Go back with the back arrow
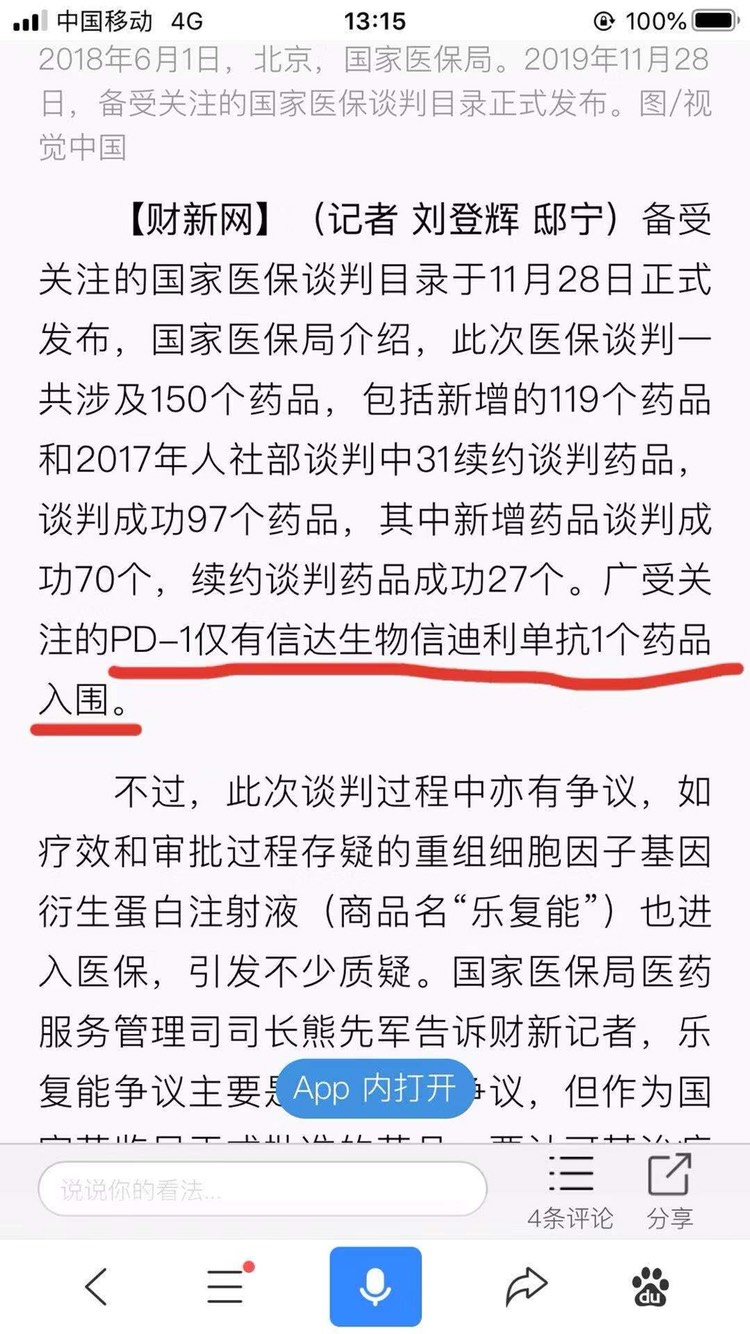 pyautogui.click(x=97, y=1286)
